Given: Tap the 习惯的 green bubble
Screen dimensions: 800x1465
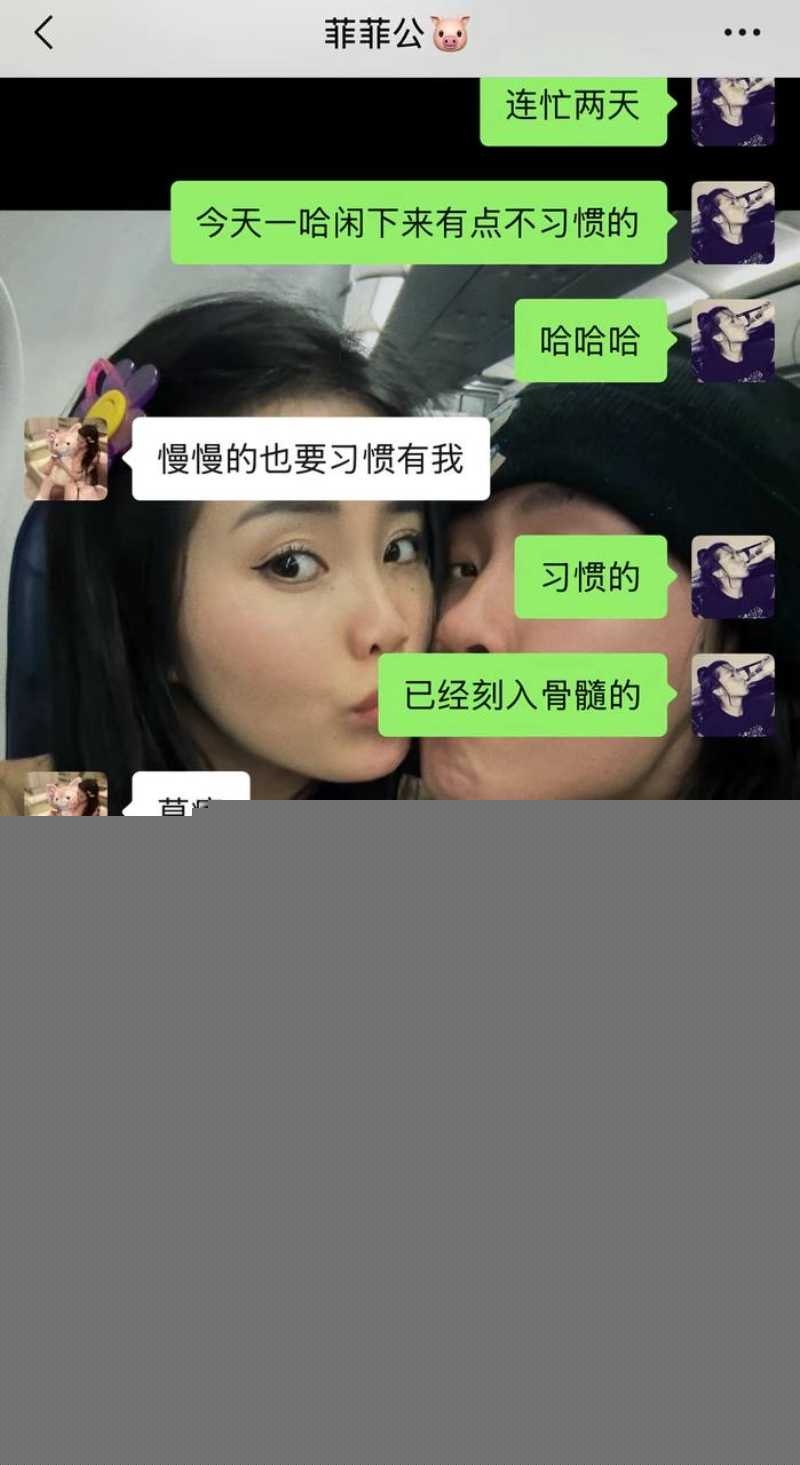Looking at the screenshot, I should [590, 576].
